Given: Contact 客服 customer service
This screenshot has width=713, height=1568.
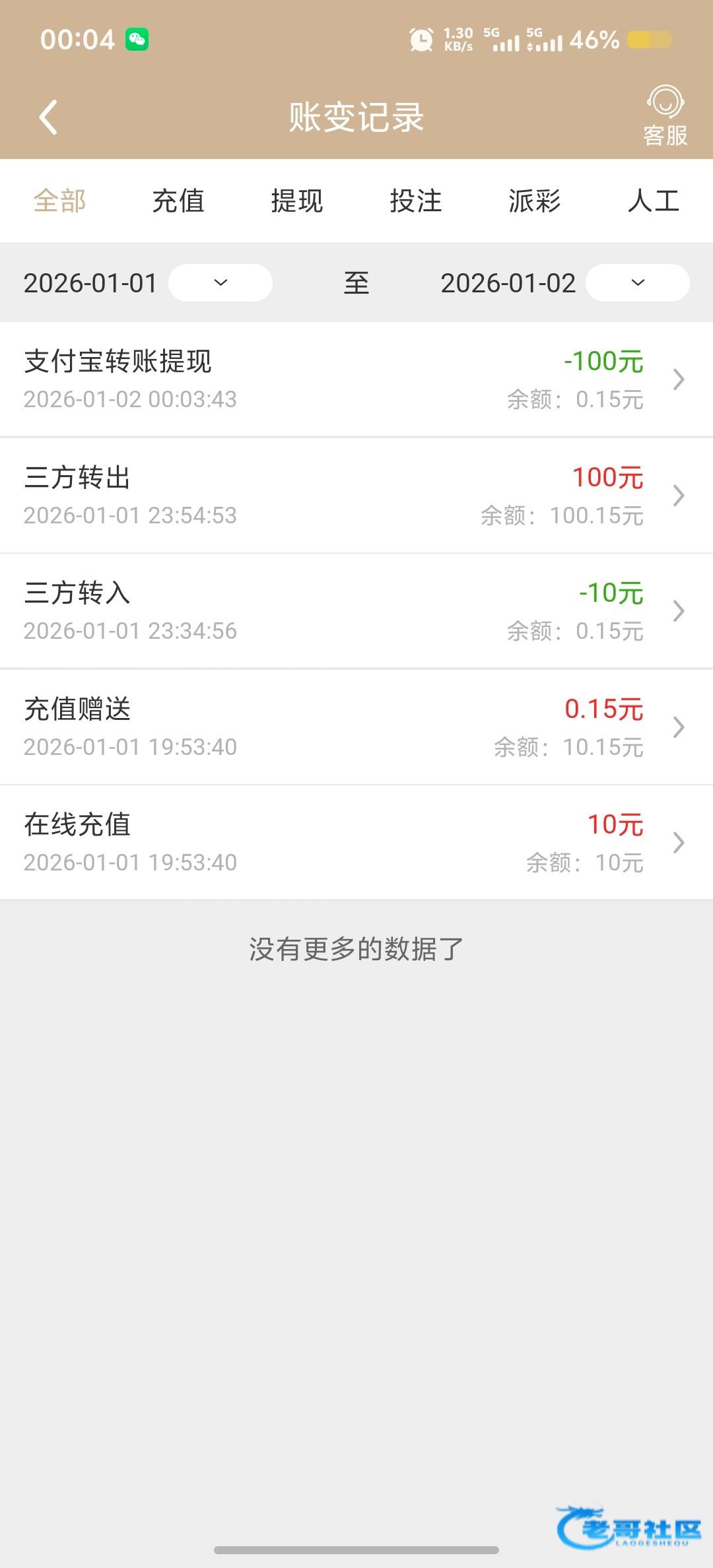Looking at the screenshot, I should click(x=665, y=116).
